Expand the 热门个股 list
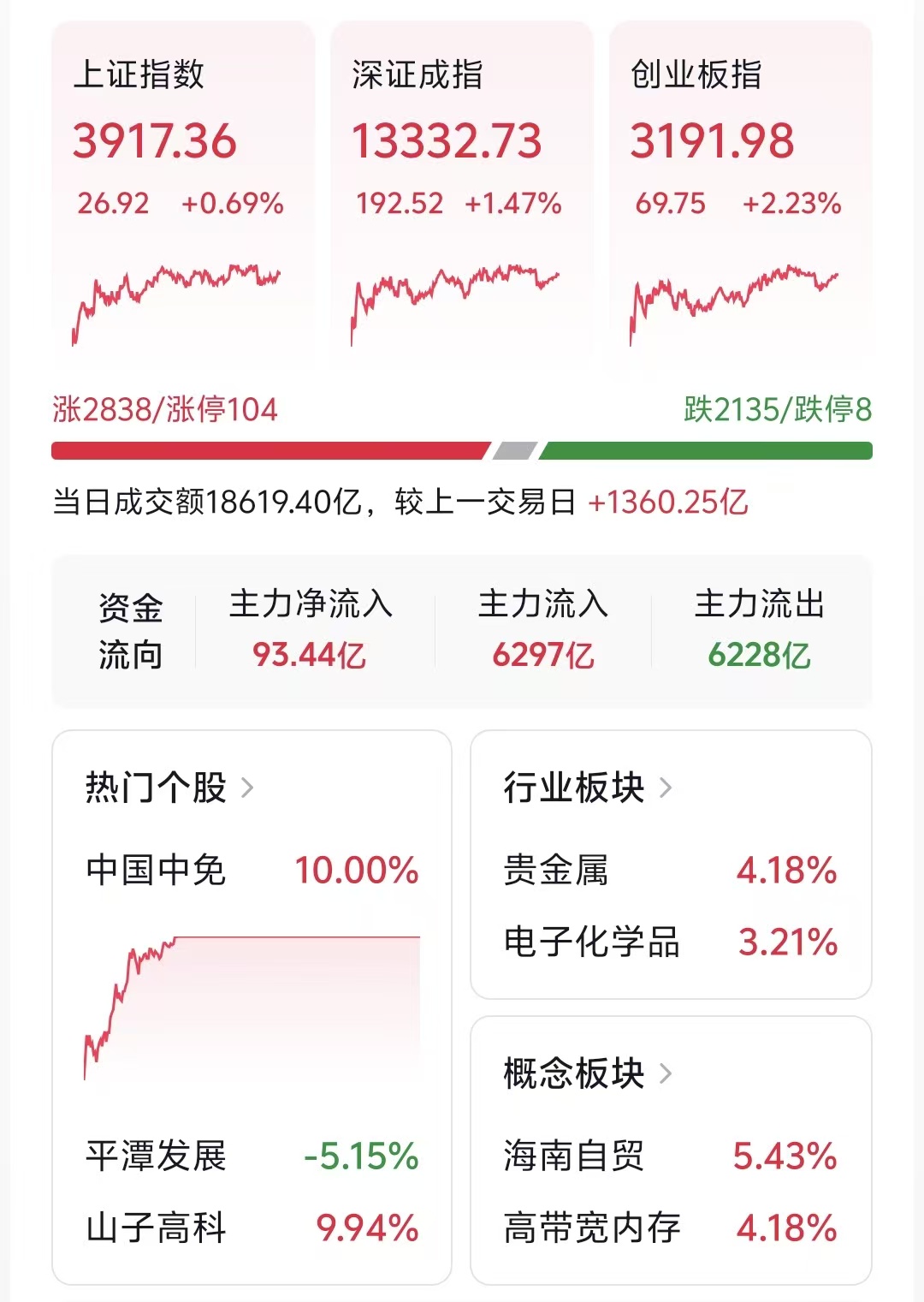The height and width of the screenshot is (1302, 924). (169, 788)
